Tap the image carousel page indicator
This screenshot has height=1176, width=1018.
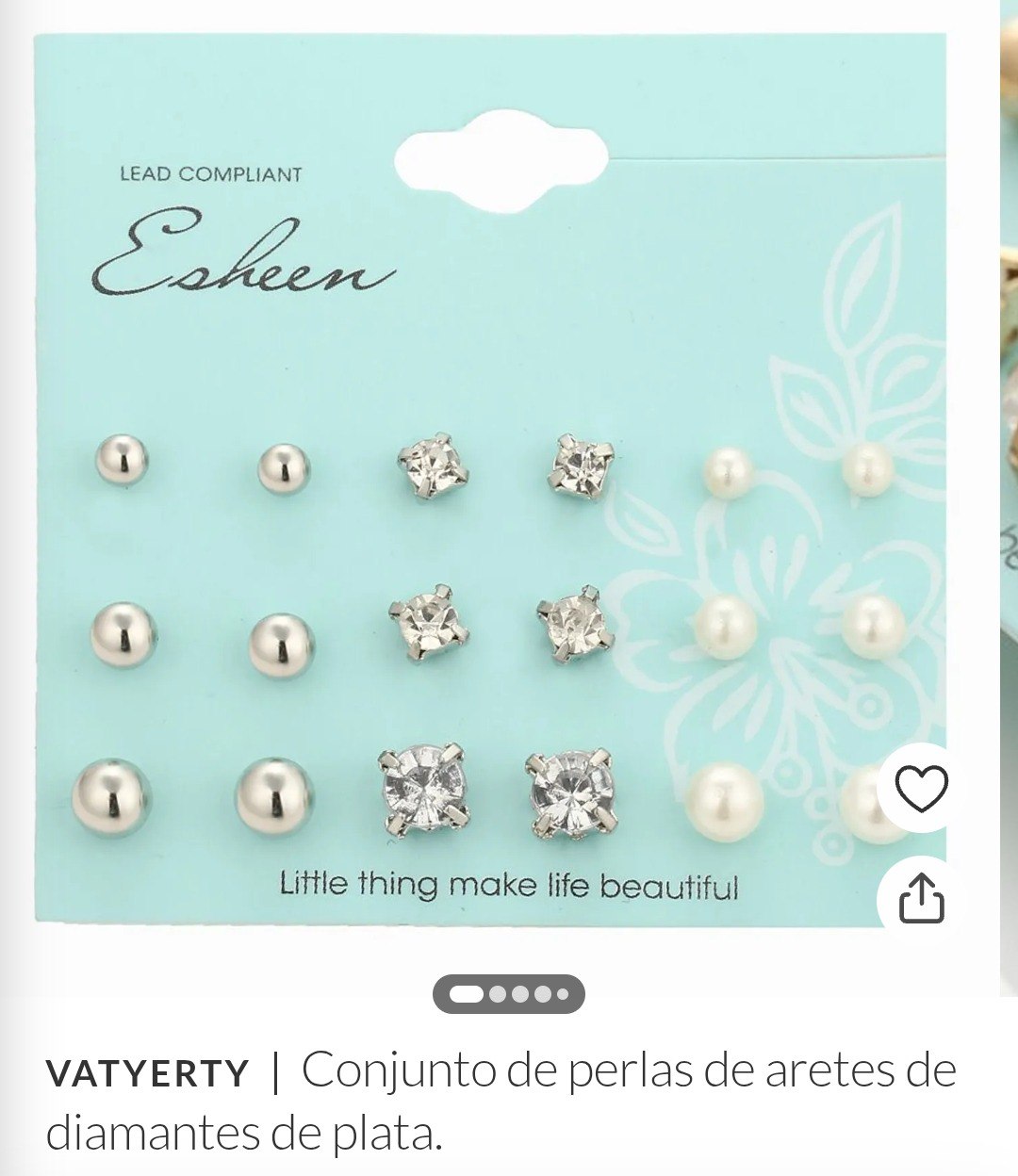point(509,994)
